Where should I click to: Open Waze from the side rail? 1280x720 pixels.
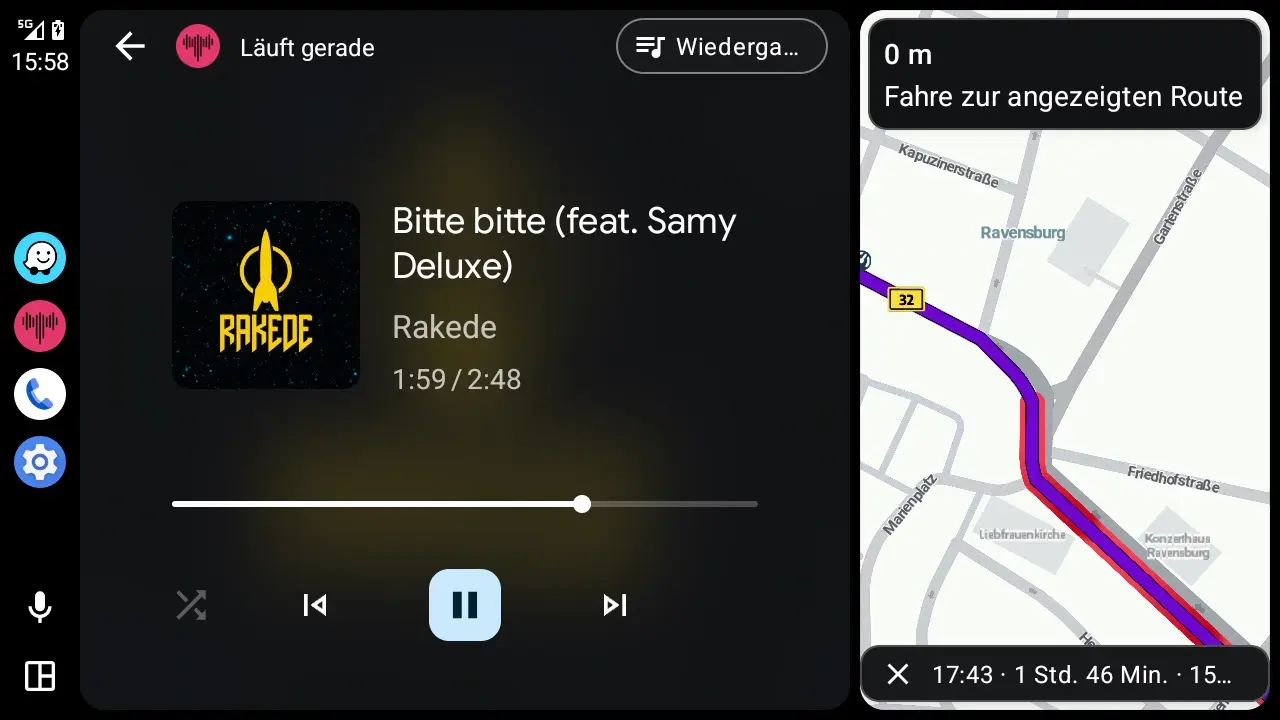pyautogui.click(x=40, y=258)
